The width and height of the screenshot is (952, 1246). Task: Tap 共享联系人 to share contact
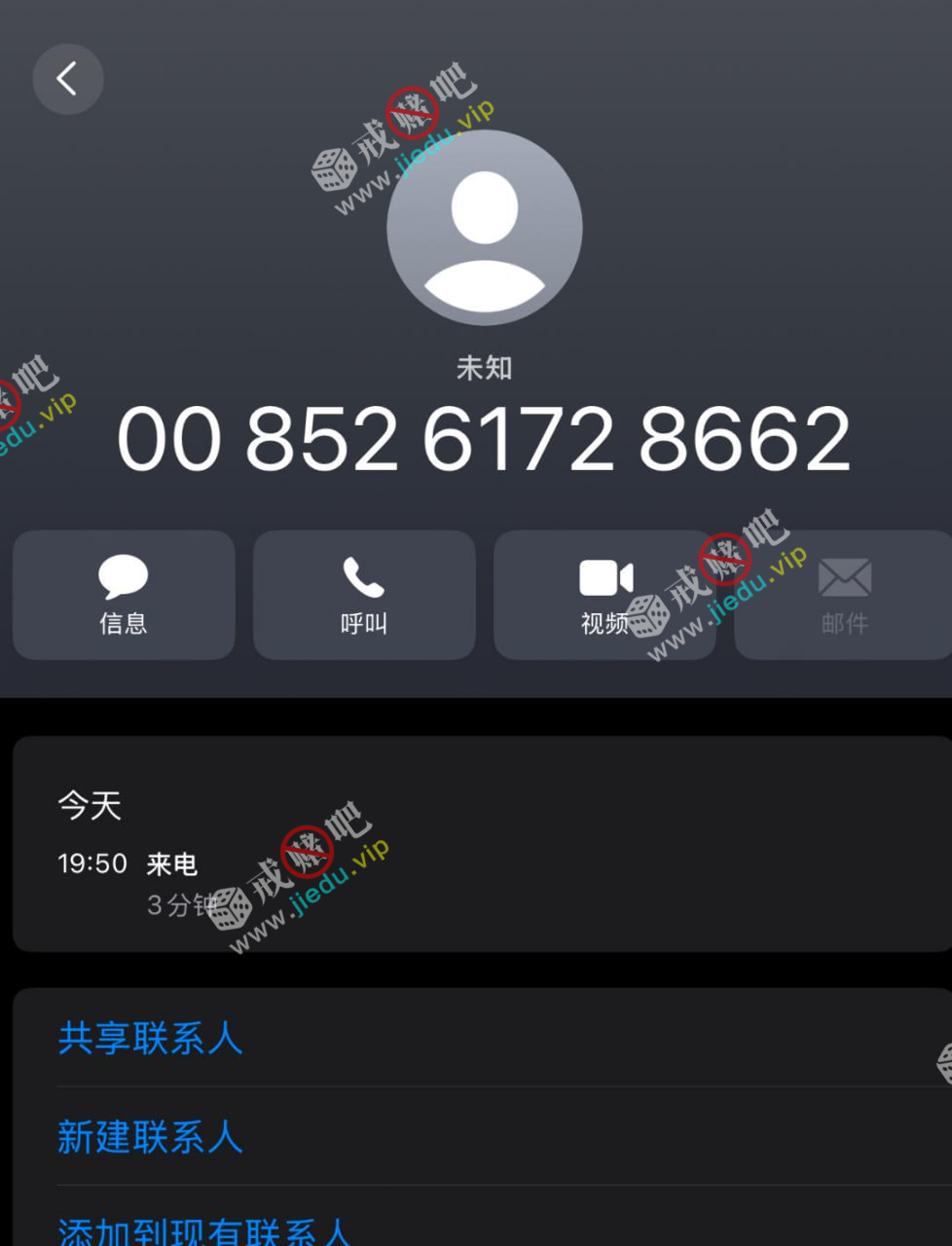pyautogui.click(x=150, y=1038)
